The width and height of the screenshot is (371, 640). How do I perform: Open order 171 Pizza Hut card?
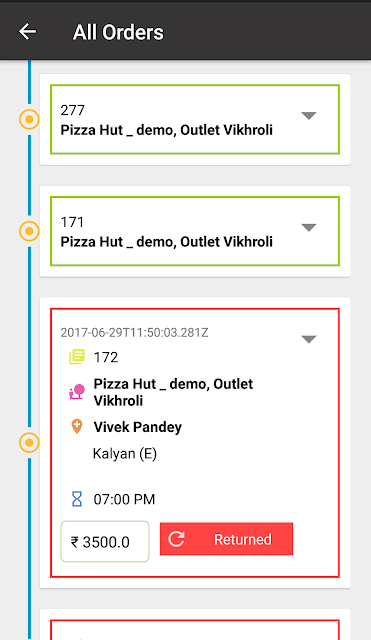195,231
